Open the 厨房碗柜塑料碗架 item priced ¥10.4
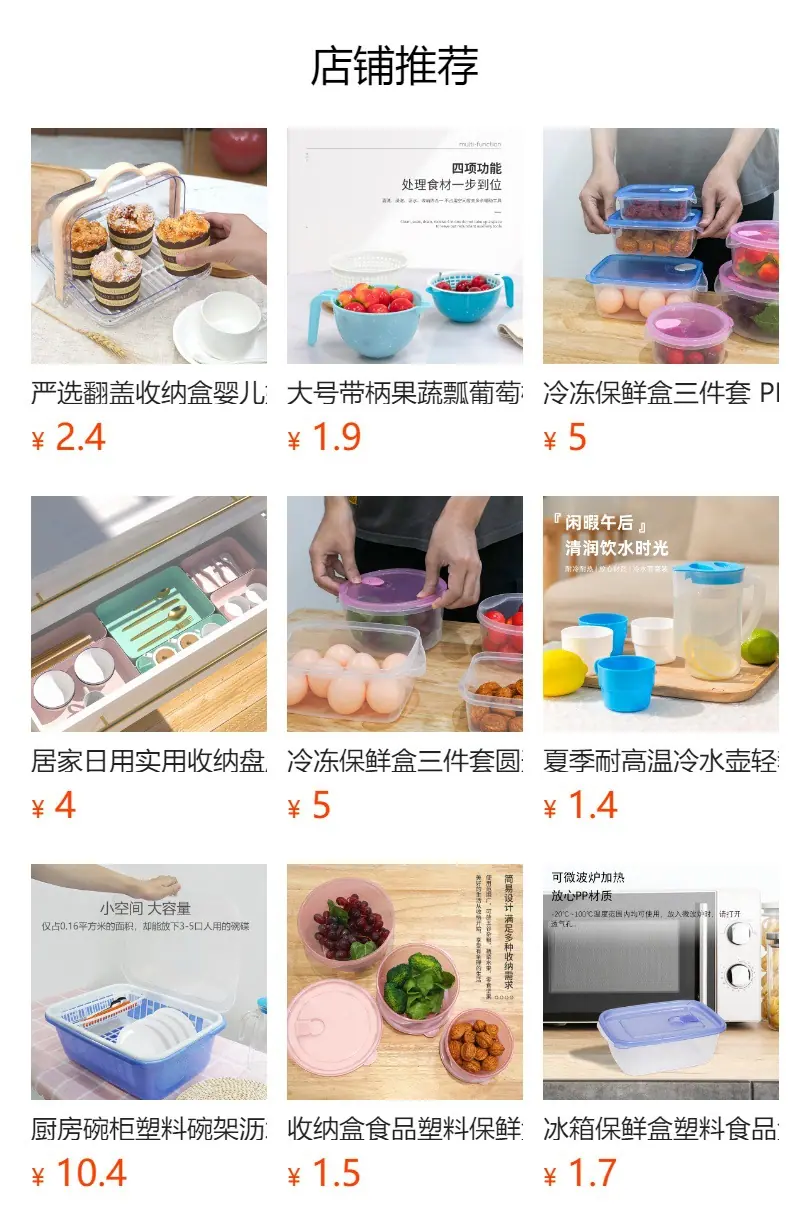This screenshot has width=790, height=1232. [x=149, y=1028]
